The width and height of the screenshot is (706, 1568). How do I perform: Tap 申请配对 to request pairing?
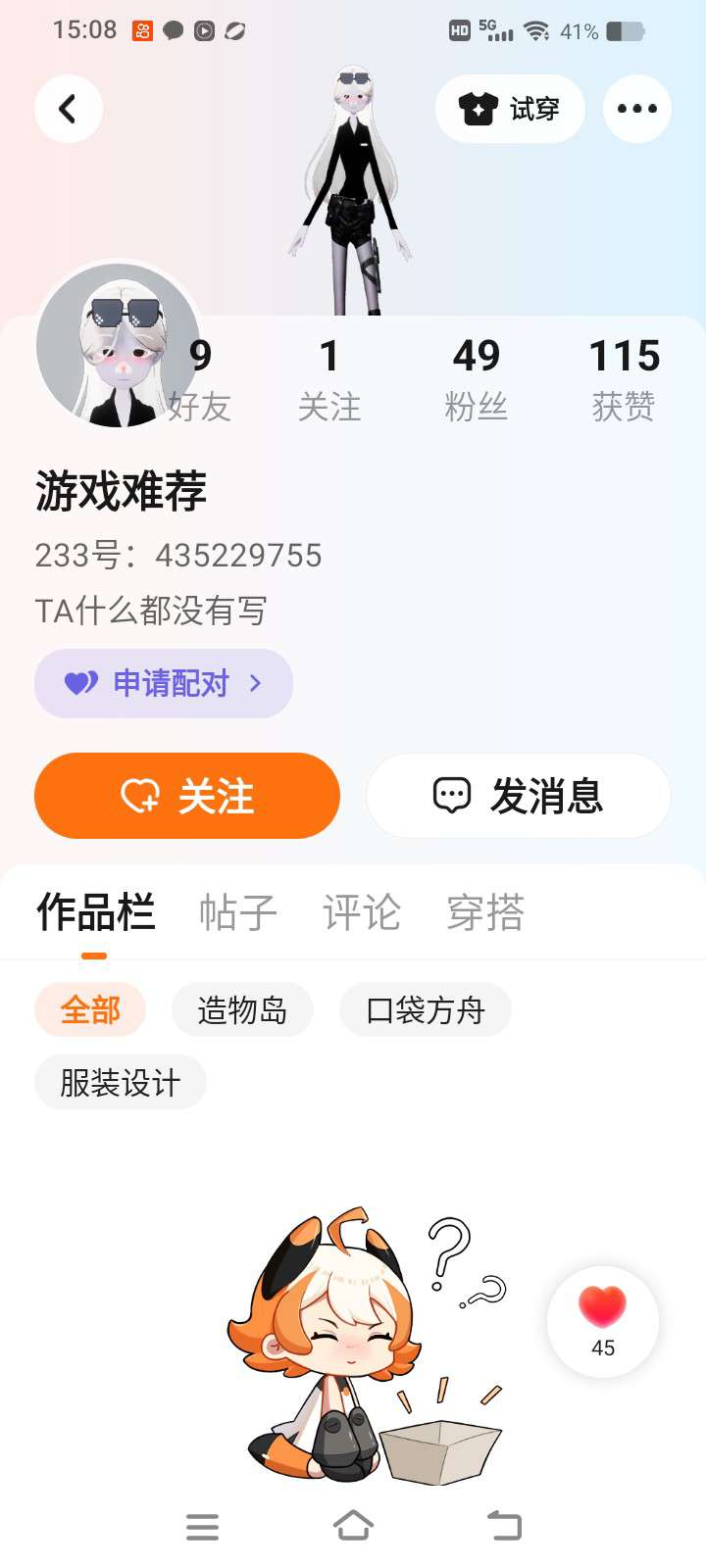[164, 683]
